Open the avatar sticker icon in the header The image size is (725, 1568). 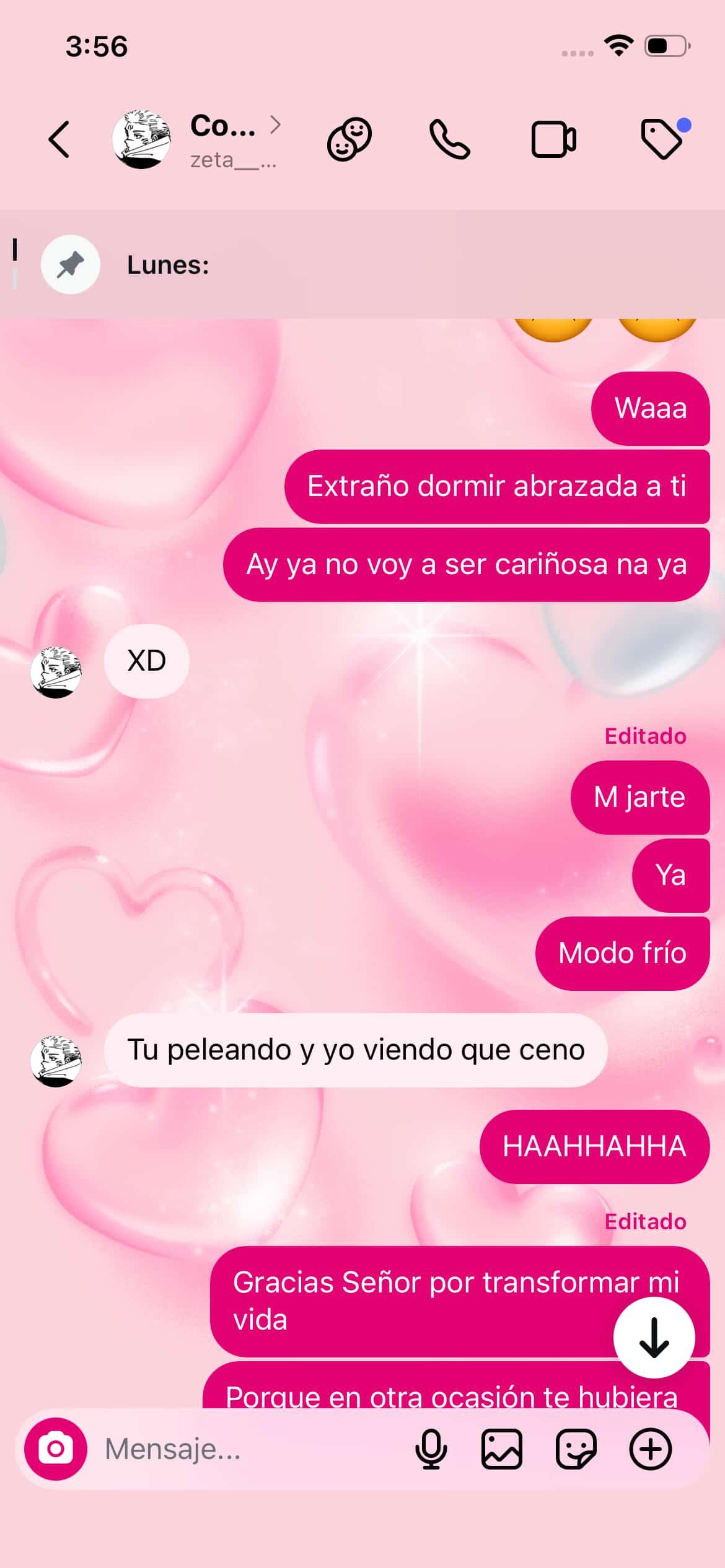tap(349, 139)
